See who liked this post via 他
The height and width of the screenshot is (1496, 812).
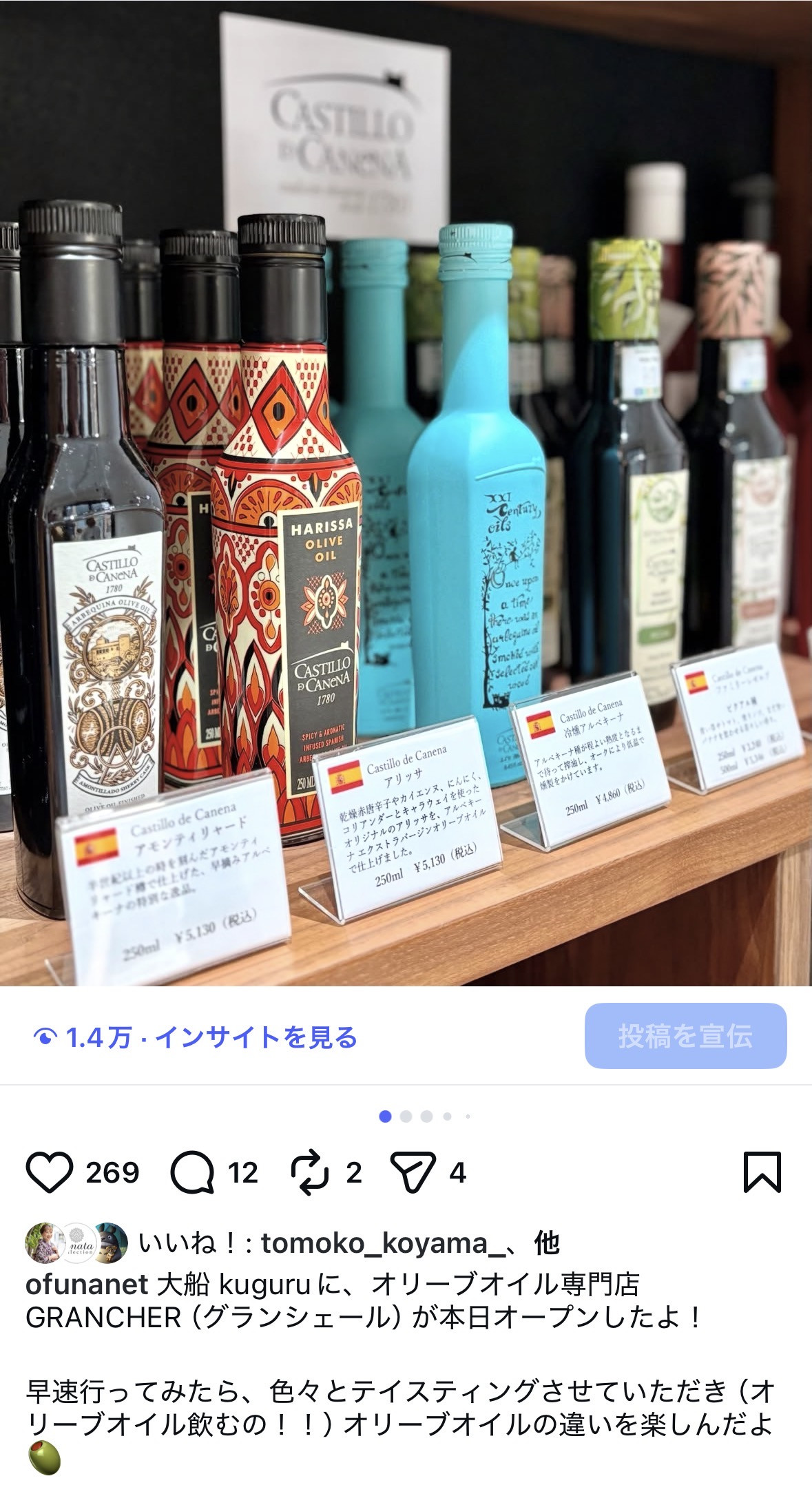546,1244
